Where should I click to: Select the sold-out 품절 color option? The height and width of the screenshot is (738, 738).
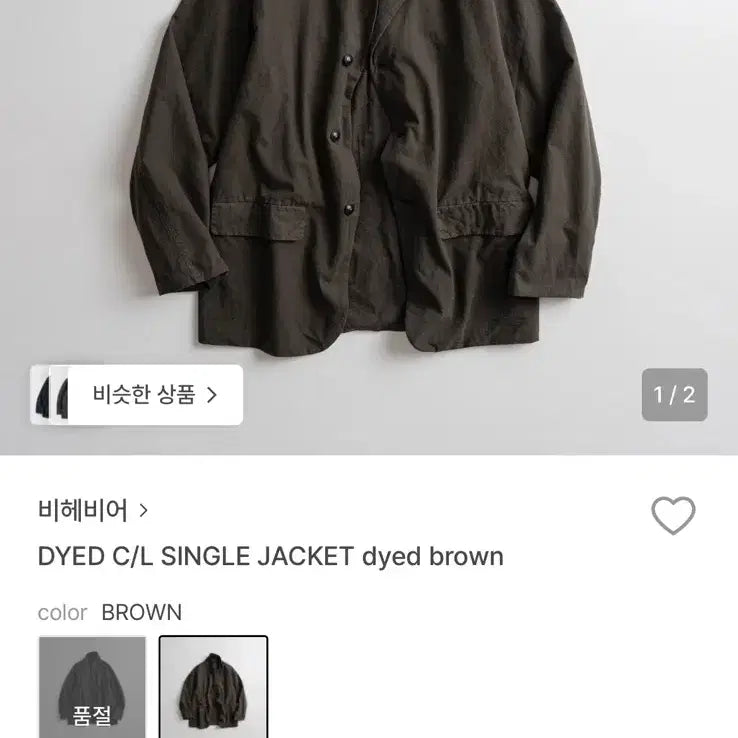click(92, 686)
